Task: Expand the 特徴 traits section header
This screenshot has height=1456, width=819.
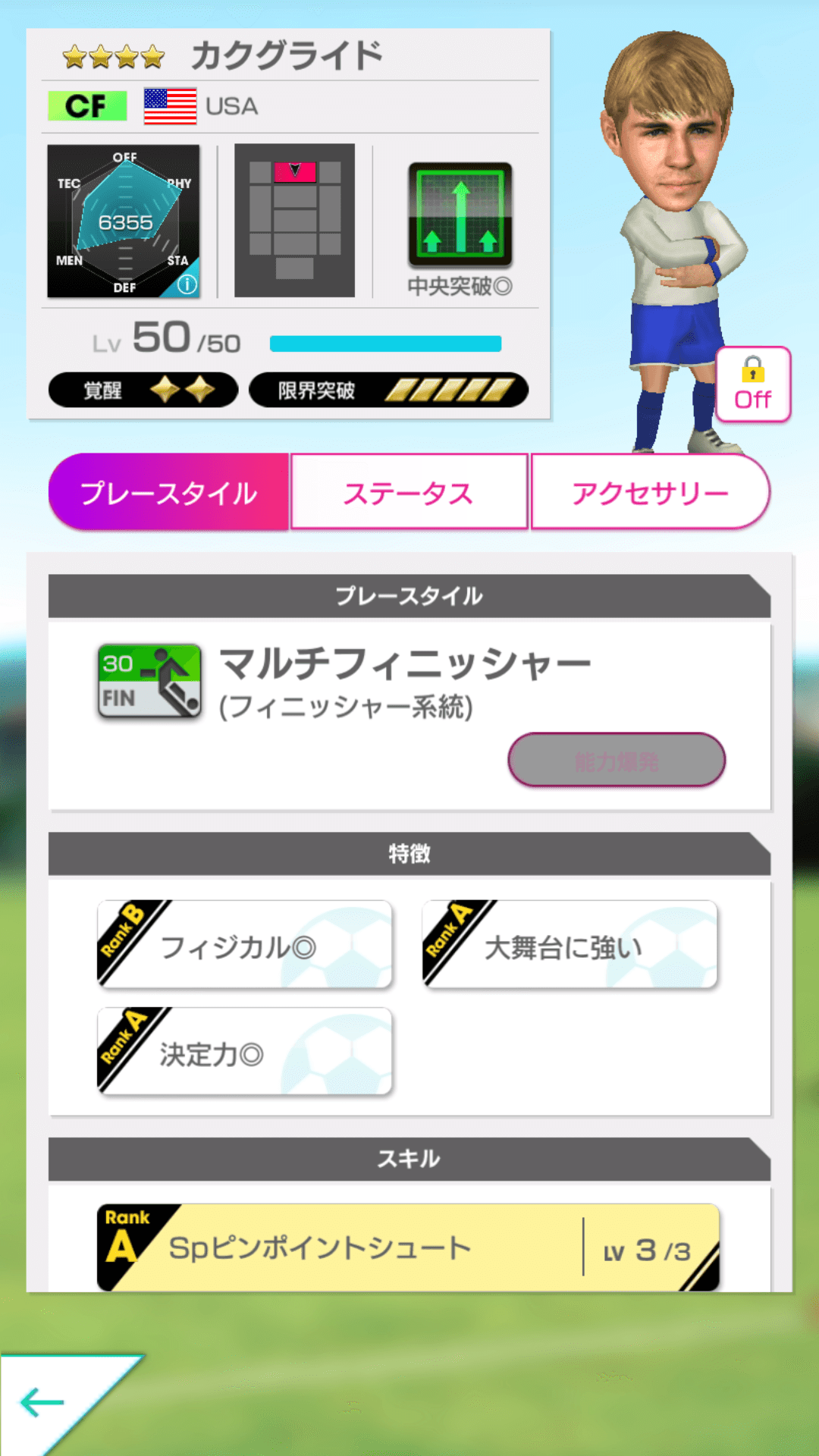Action: pyautogui.click(x=409, y=853)
